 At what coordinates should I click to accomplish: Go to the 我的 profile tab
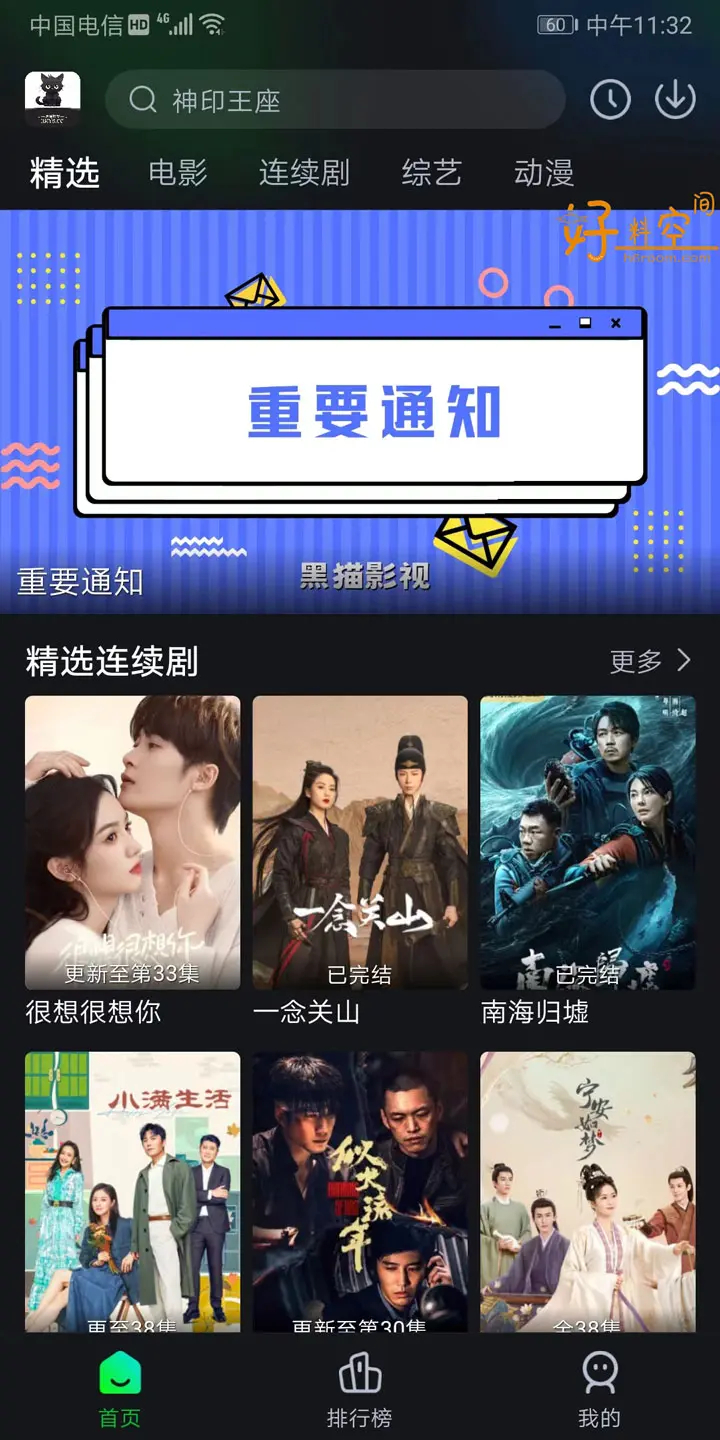[x=599, y=1390]
